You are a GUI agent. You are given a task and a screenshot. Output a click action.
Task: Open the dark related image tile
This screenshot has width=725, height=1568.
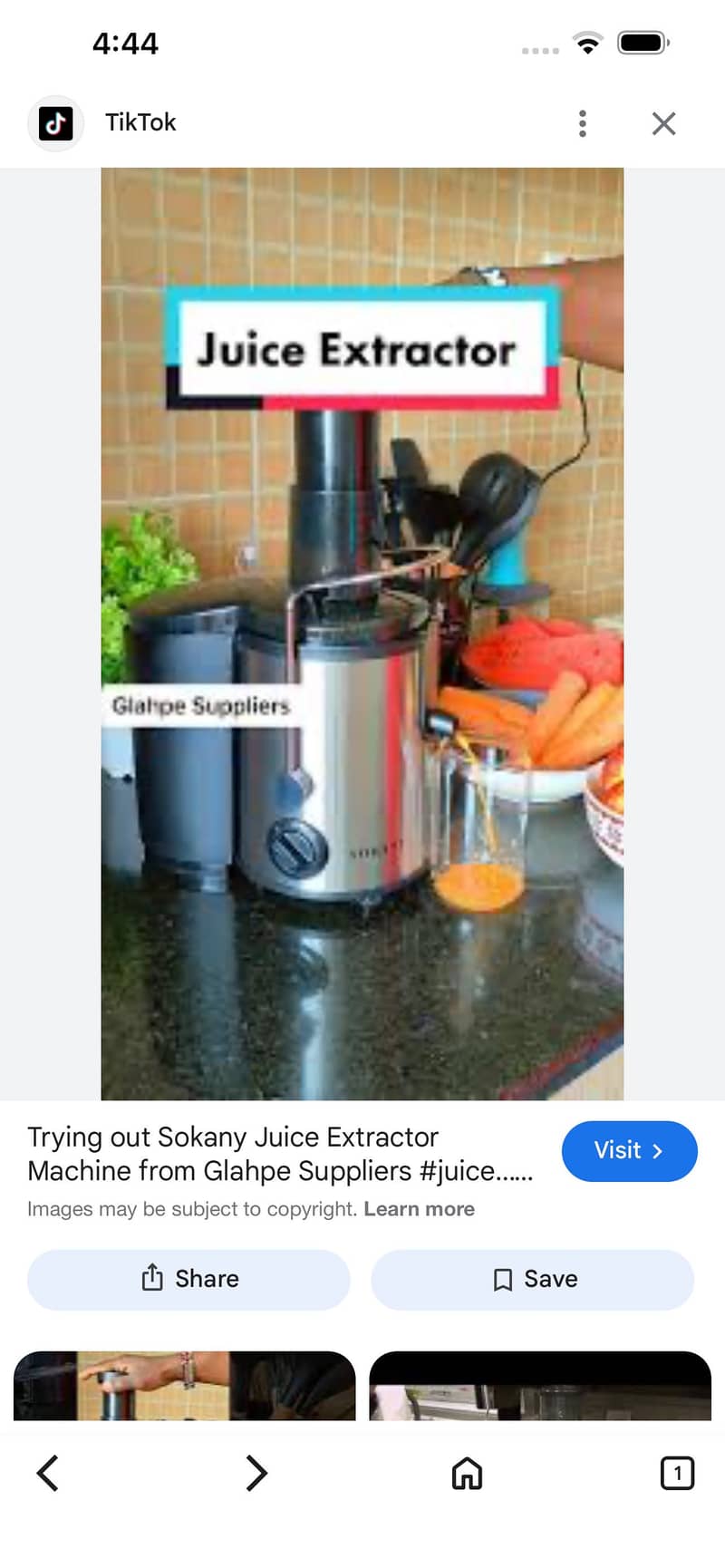[539, 1385]
